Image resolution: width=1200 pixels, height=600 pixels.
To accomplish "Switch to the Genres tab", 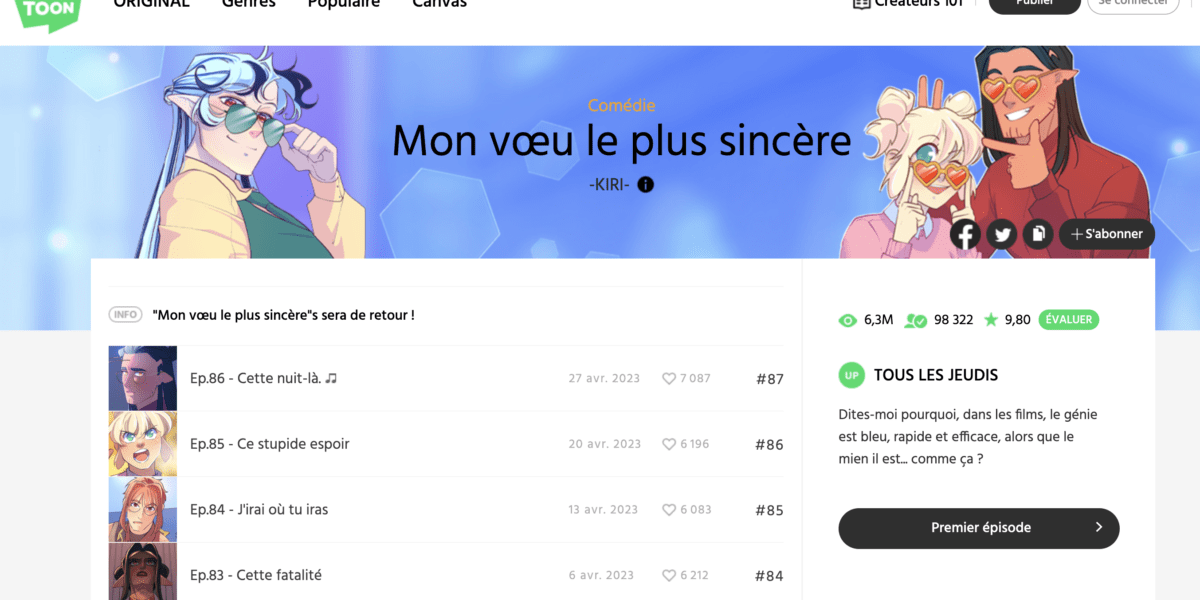I will point(249,5).
